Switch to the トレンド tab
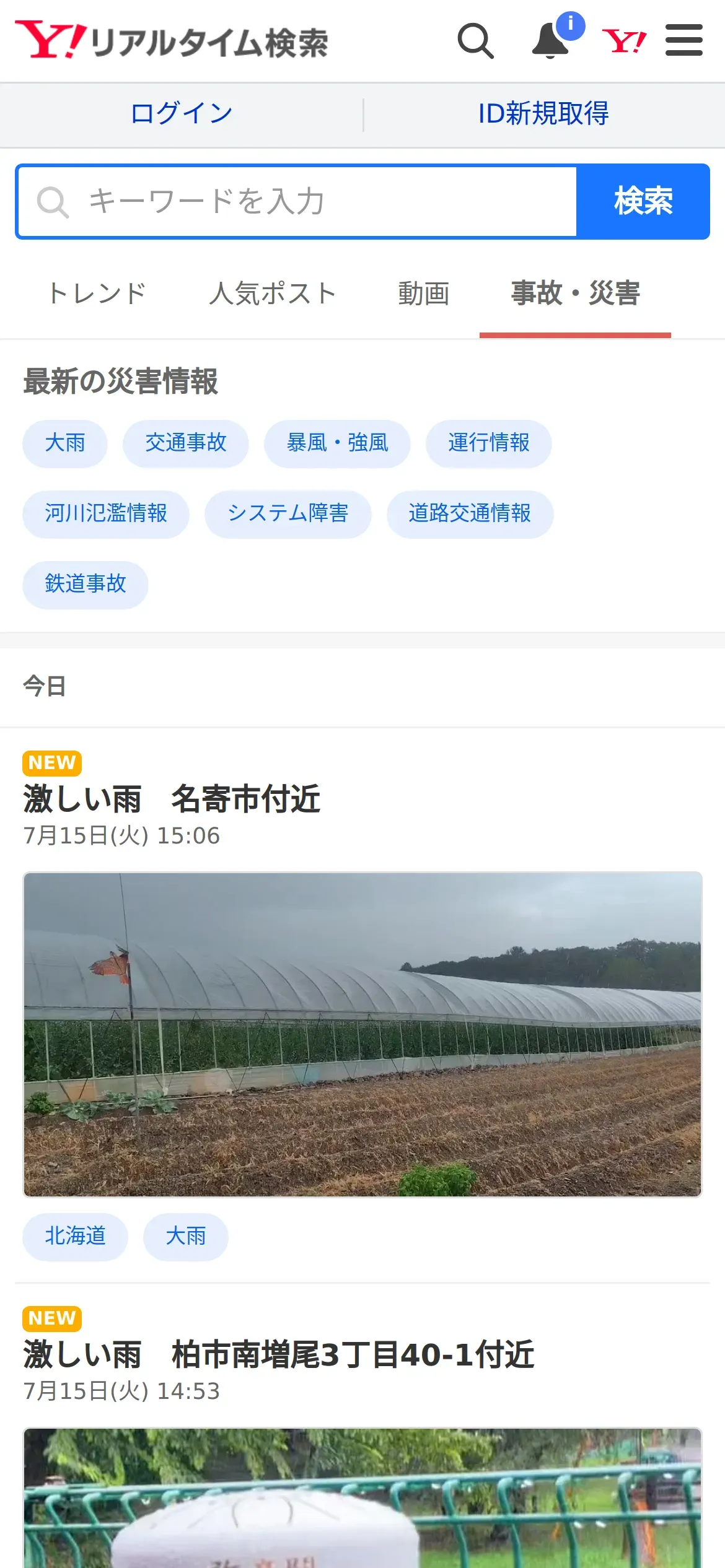The image size is (725, 1568). pos(97,294)
